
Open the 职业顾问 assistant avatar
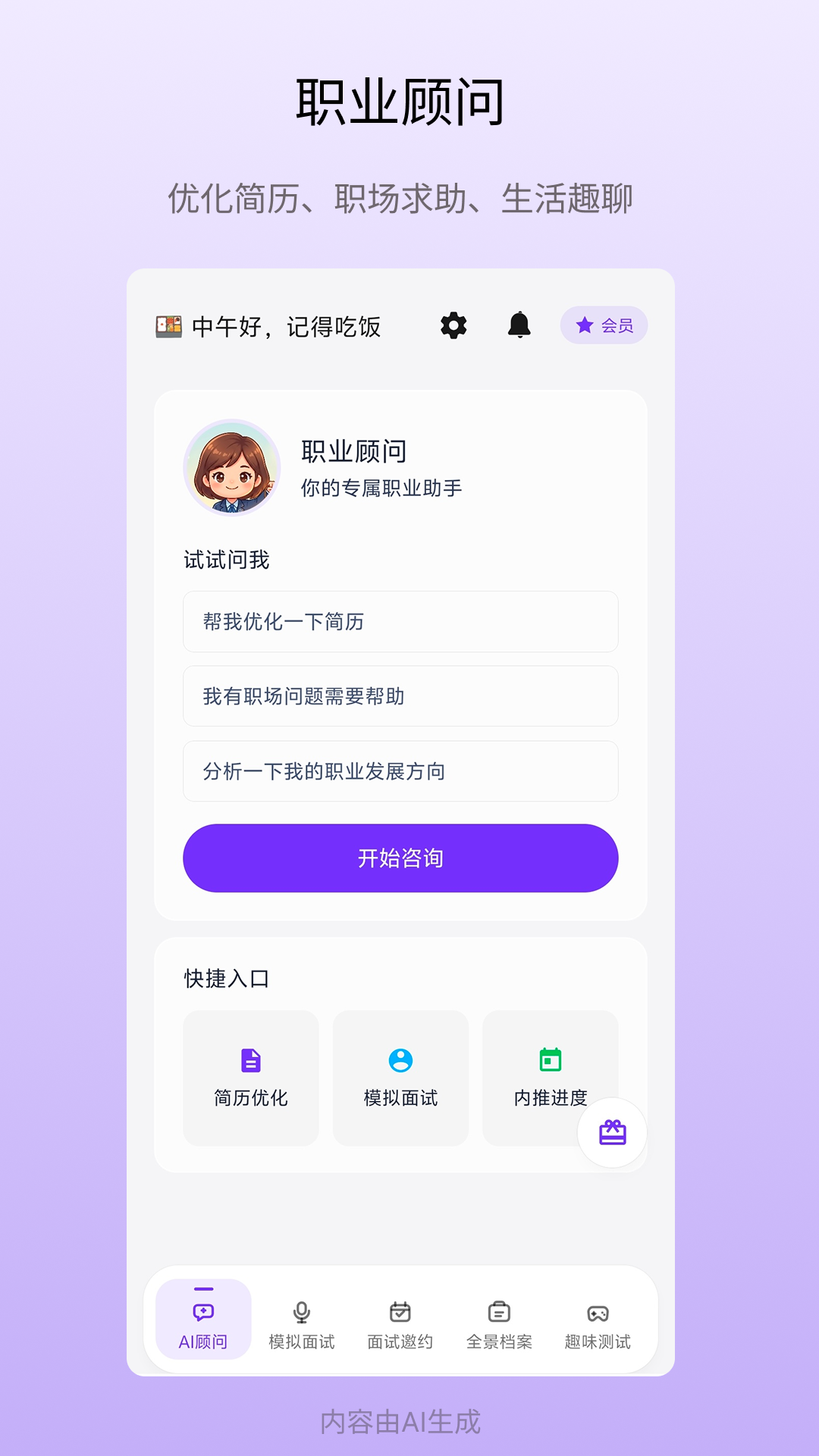[x=229, y=466]
